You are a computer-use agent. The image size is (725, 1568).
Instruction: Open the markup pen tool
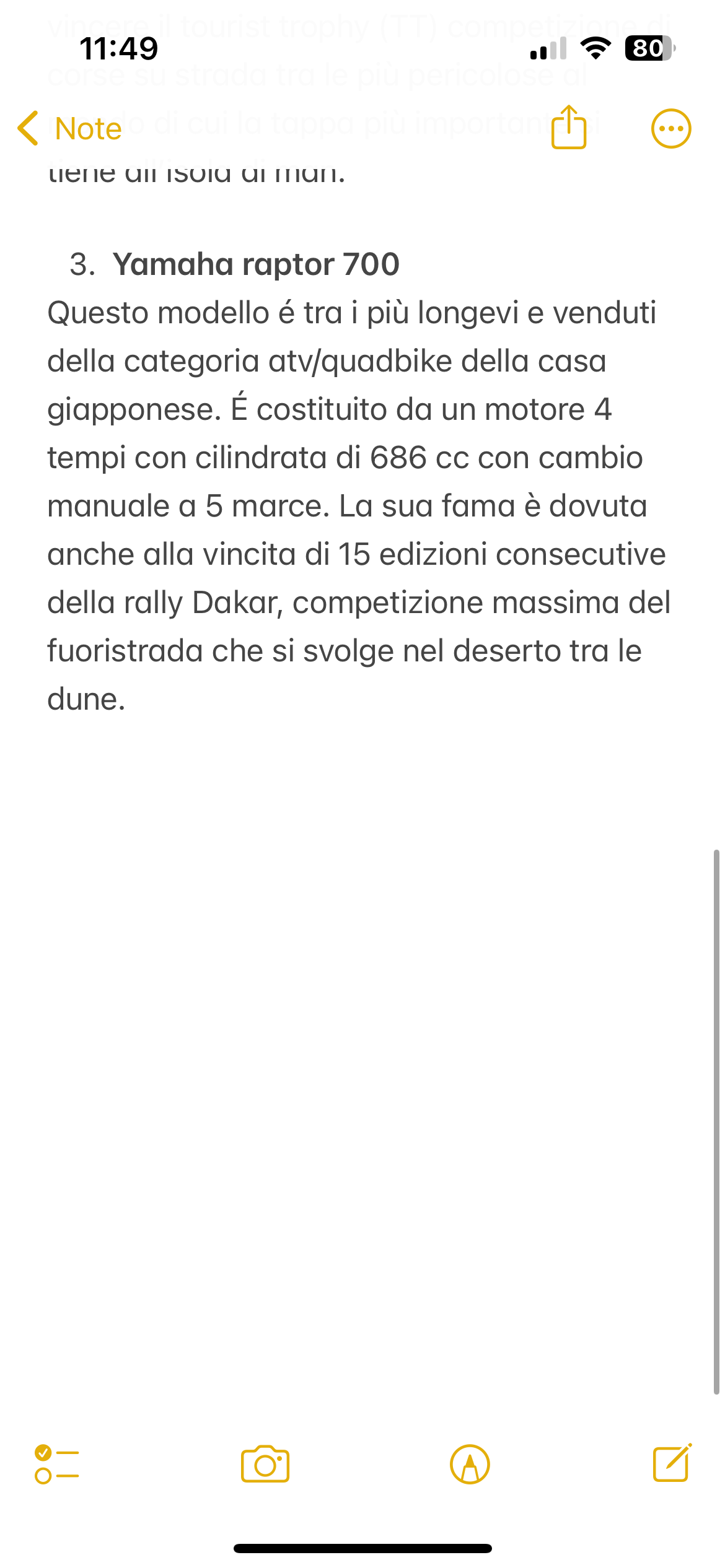(x=470, y=1465)
